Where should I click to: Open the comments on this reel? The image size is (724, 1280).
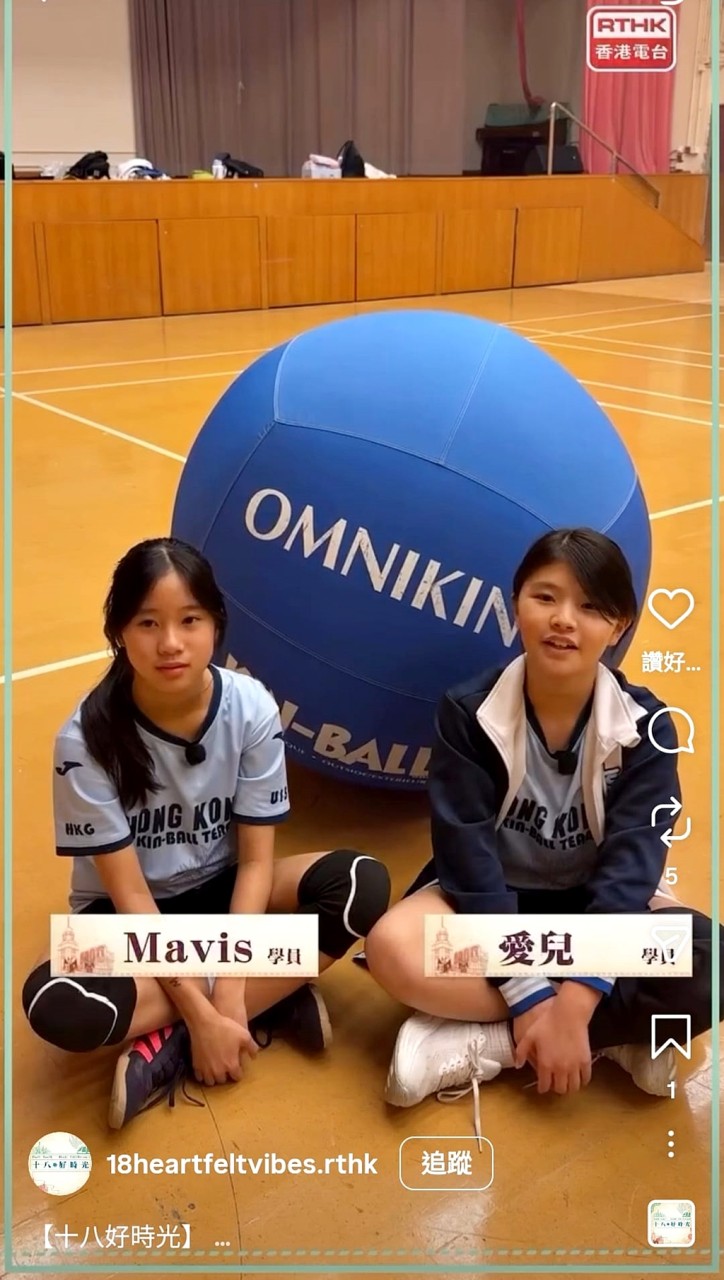[x=671, y=731]
